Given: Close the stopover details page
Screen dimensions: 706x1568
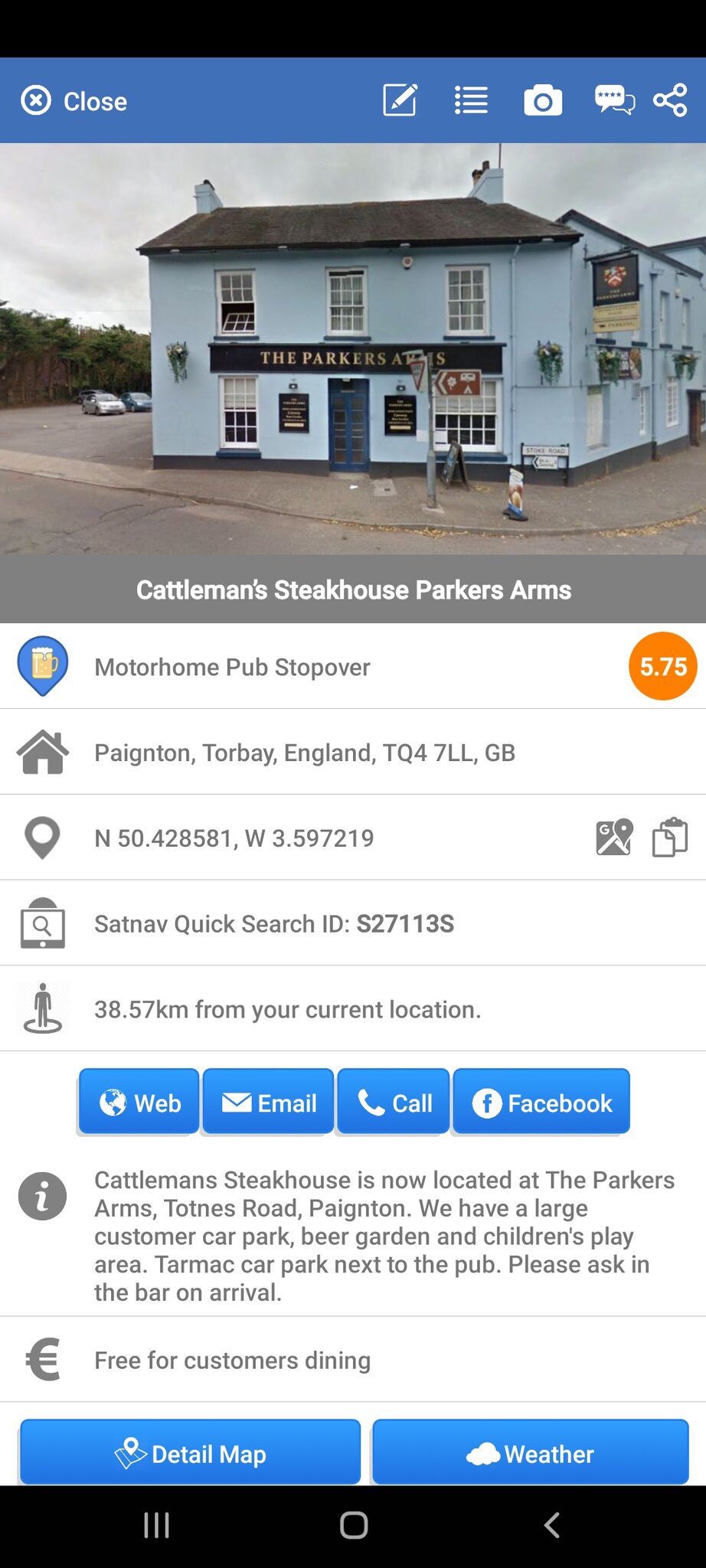Looking at the screenshot, I should click(x=74, y=101).
